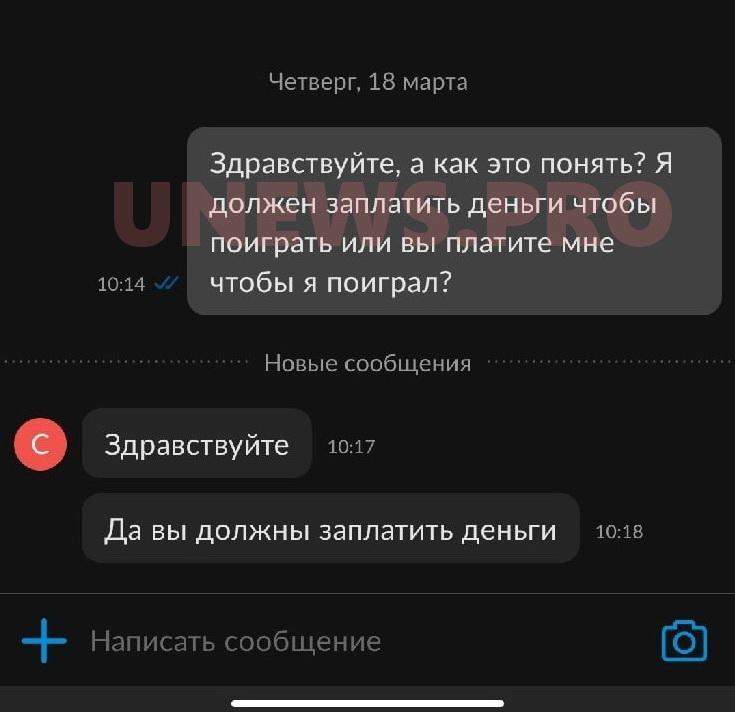Viewport: 735px width, 712px height.
Task: Tap the plus icon to attach a file
Action: coord(43,641)
